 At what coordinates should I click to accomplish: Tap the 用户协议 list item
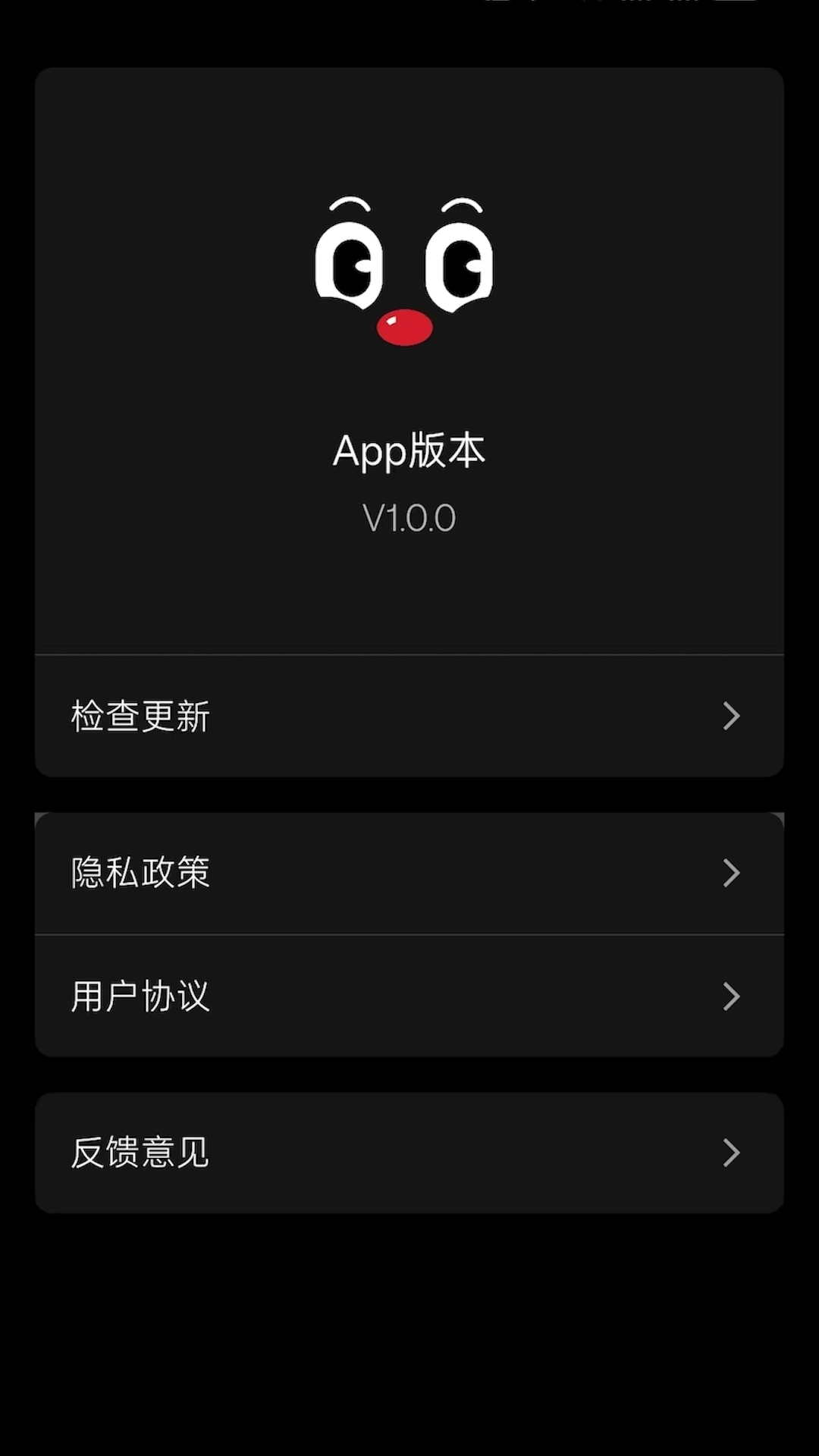pyautogui.click(x=409, y=996)
